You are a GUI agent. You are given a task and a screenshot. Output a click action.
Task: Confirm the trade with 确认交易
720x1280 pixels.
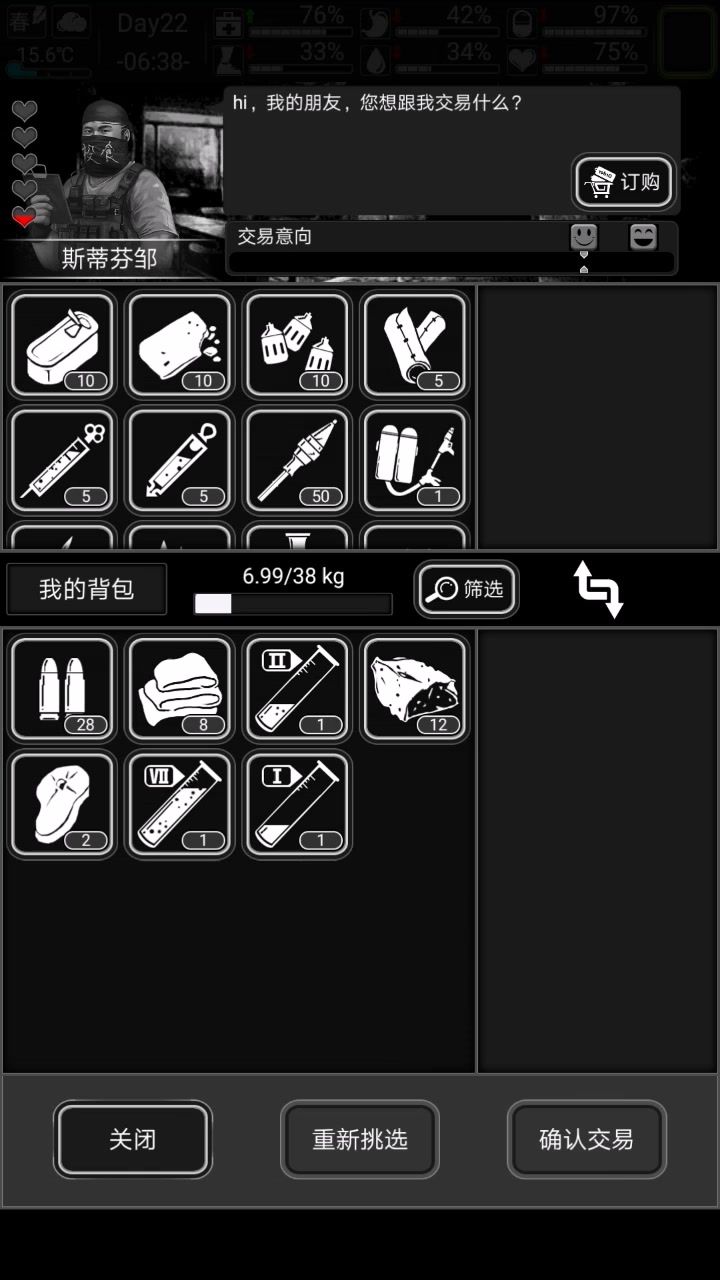pyautogui.click(x=586, y=1139)
